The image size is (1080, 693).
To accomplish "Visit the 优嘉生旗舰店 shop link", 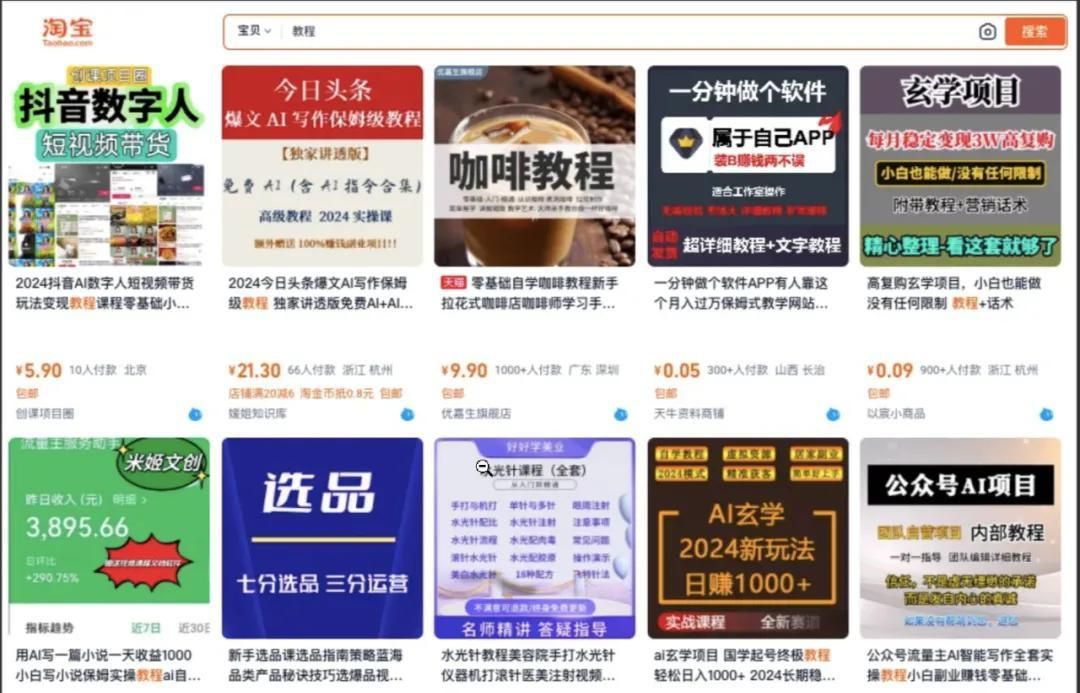I will coord(470,414).
